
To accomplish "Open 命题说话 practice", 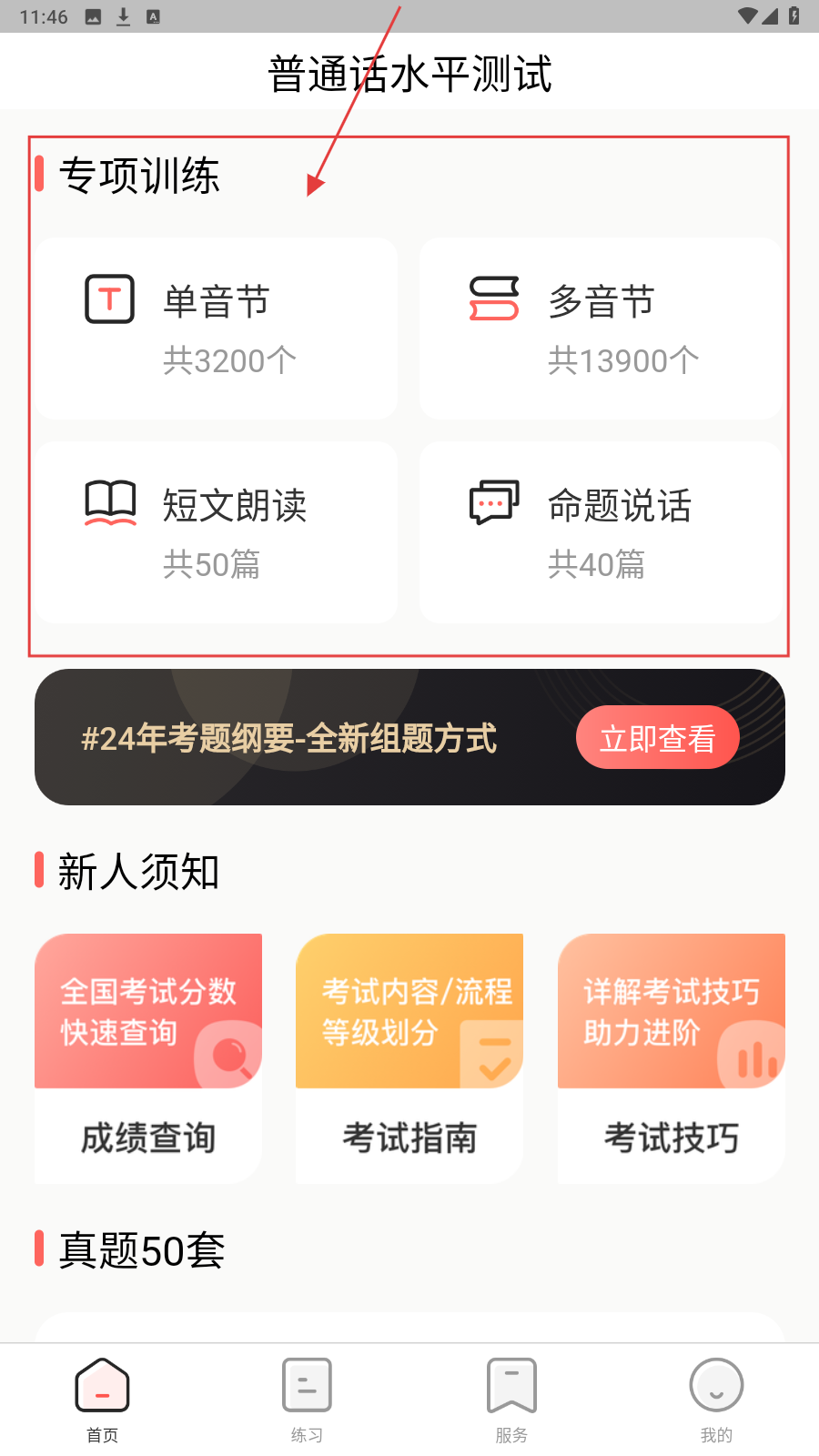I will [601, 532].
